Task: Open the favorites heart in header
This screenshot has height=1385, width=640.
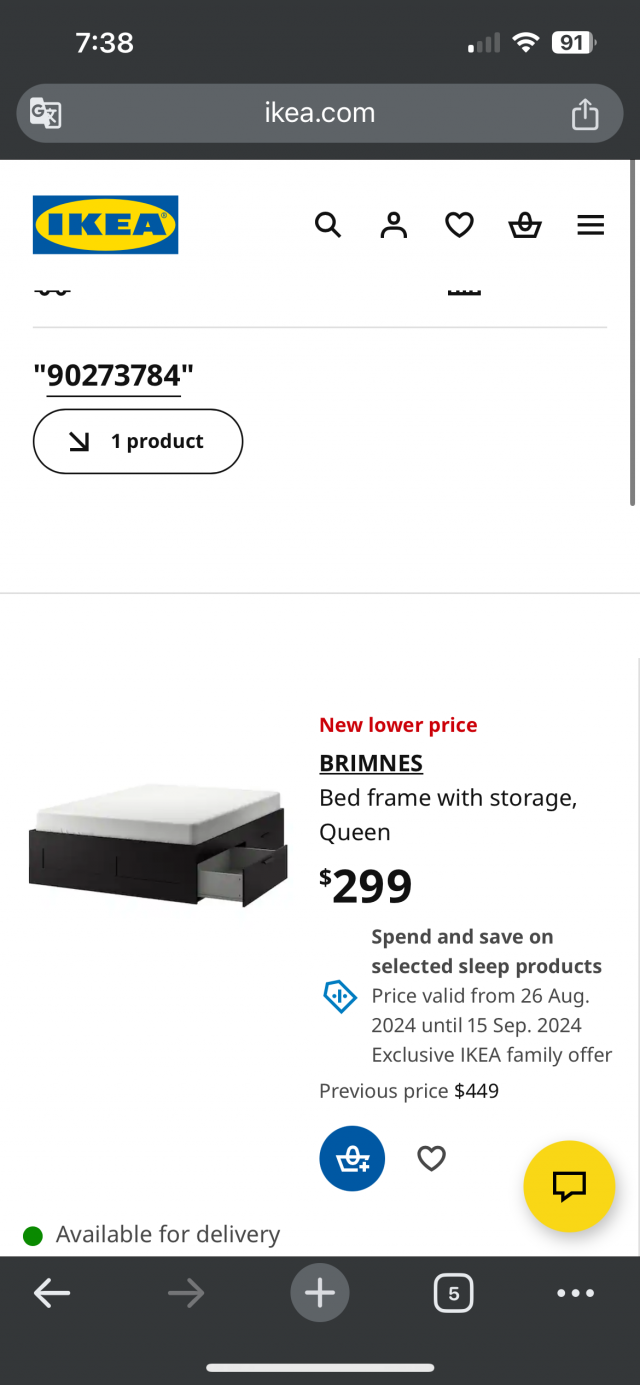Action: pyautogui.click(x=459, y=225)
